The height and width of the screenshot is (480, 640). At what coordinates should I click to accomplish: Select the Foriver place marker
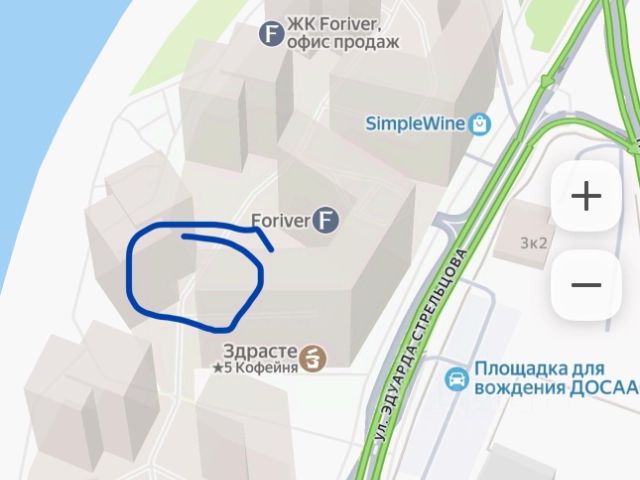click(326, 219)
